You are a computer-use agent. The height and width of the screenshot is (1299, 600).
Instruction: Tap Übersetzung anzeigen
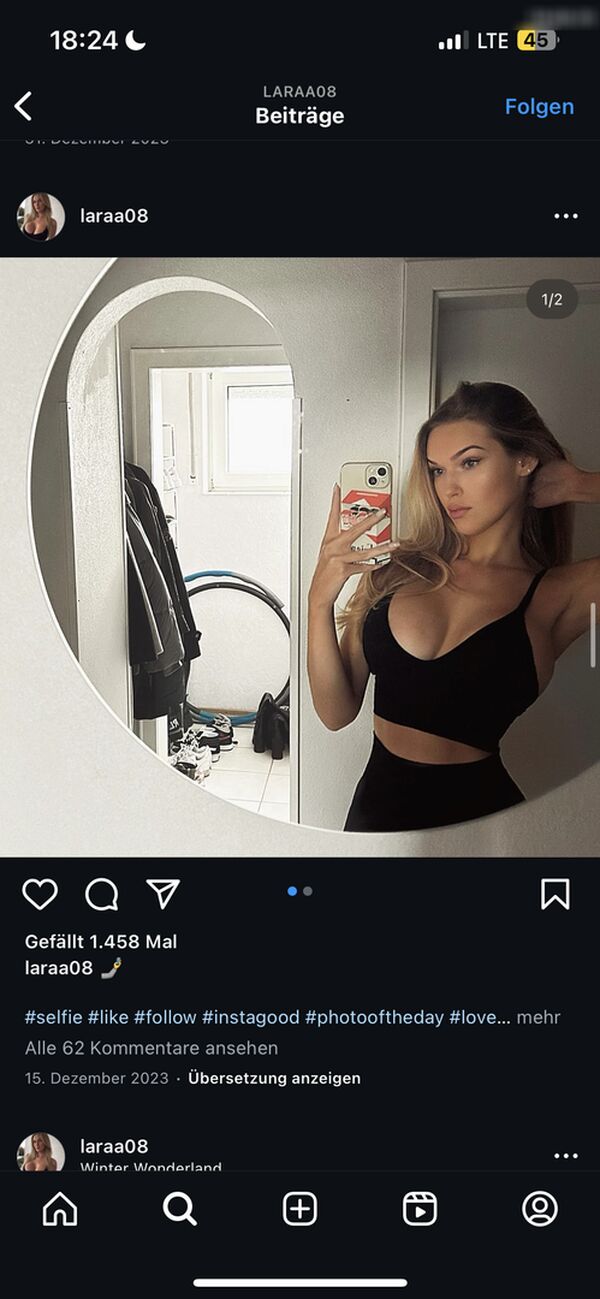tap(274, 1078)
